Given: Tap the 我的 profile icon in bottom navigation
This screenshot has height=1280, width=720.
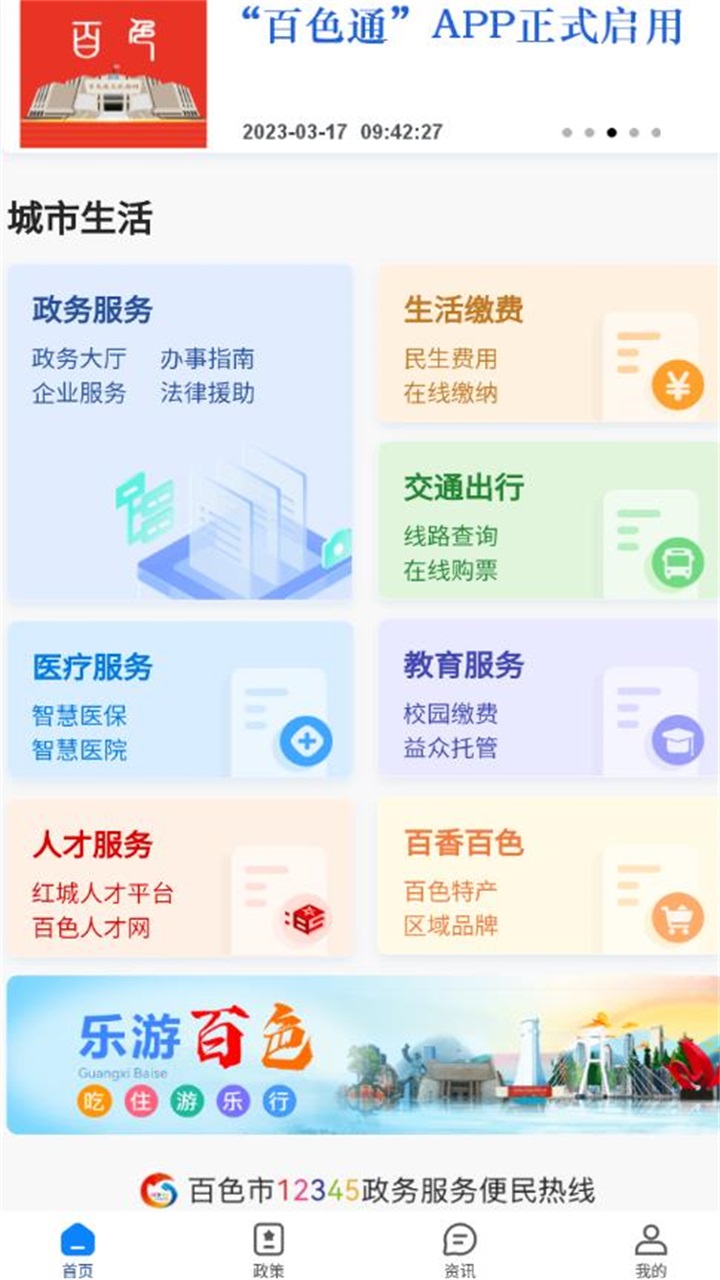Looking at the screenshot, I should pos(648,1237).
